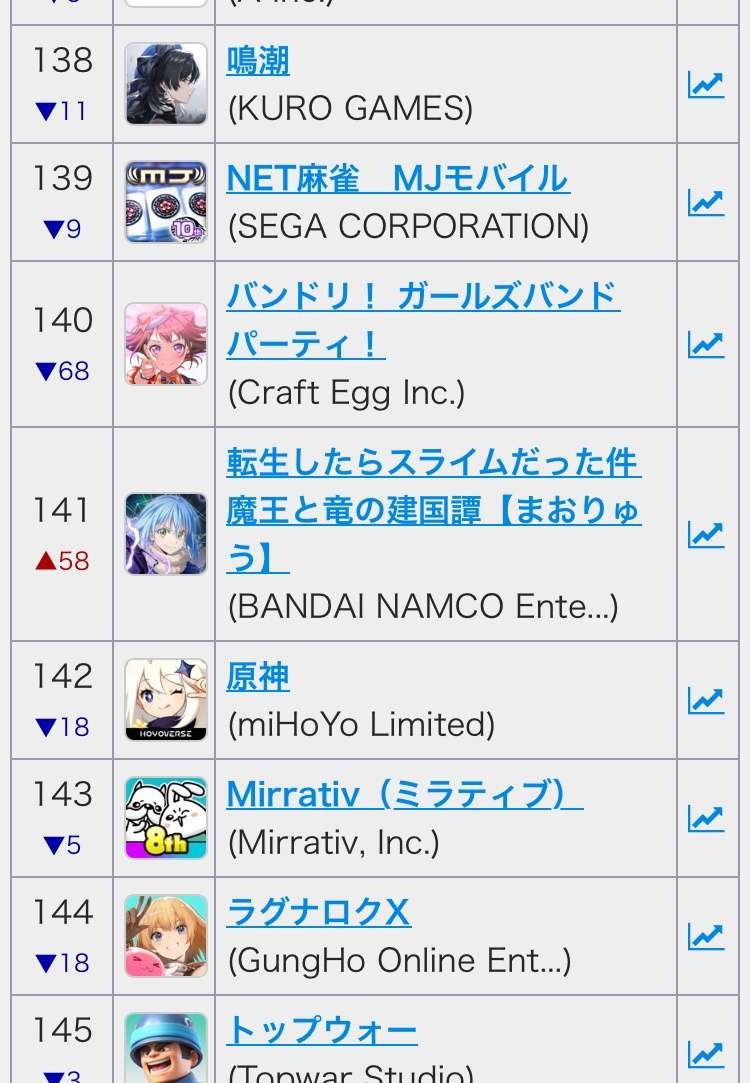The height and width of the screenshot is (1083, 750).
Task: Open the 原神 app link
Action: pyautogui.click(x=258, y=678)
